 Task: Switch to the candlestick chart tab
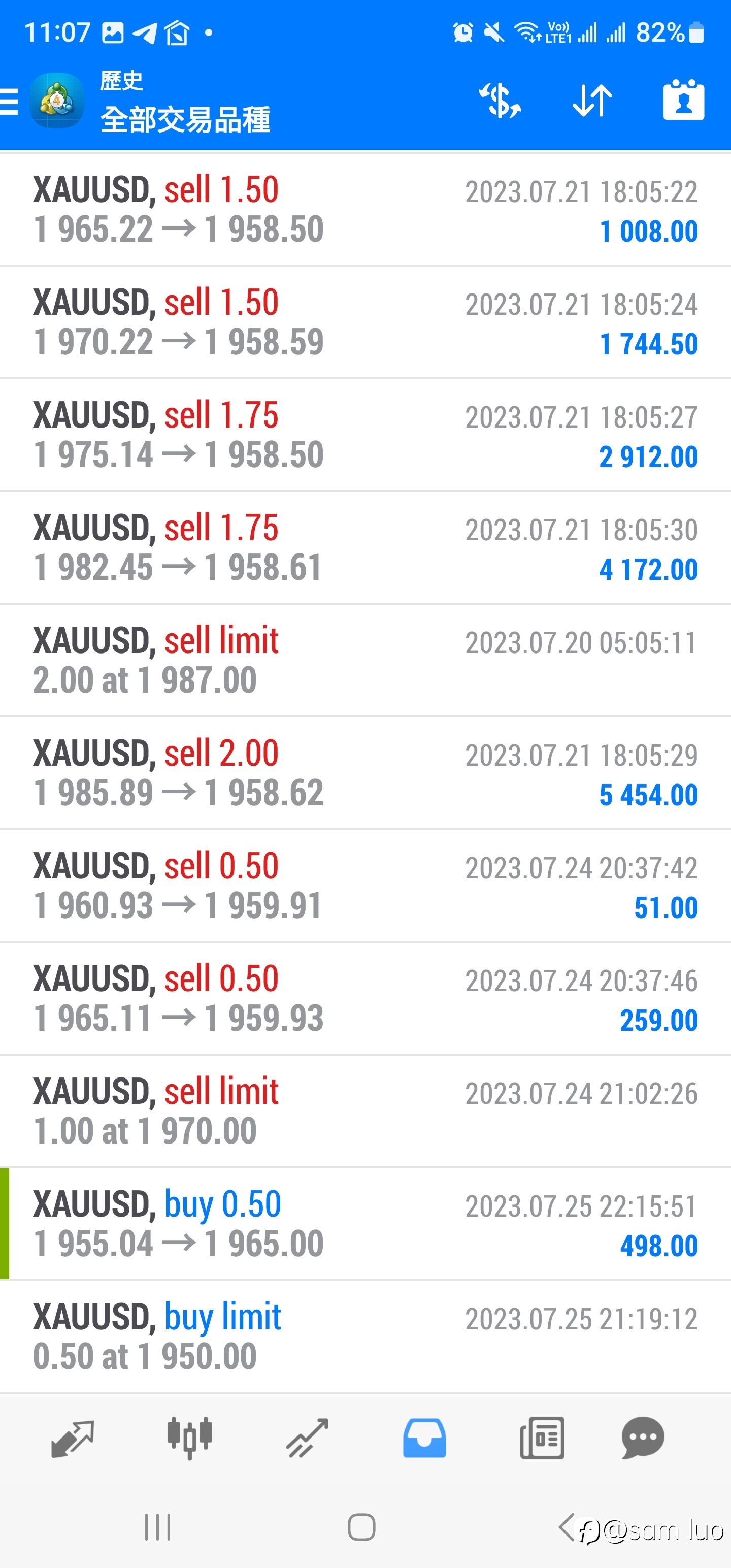(x=190, y=1437)
